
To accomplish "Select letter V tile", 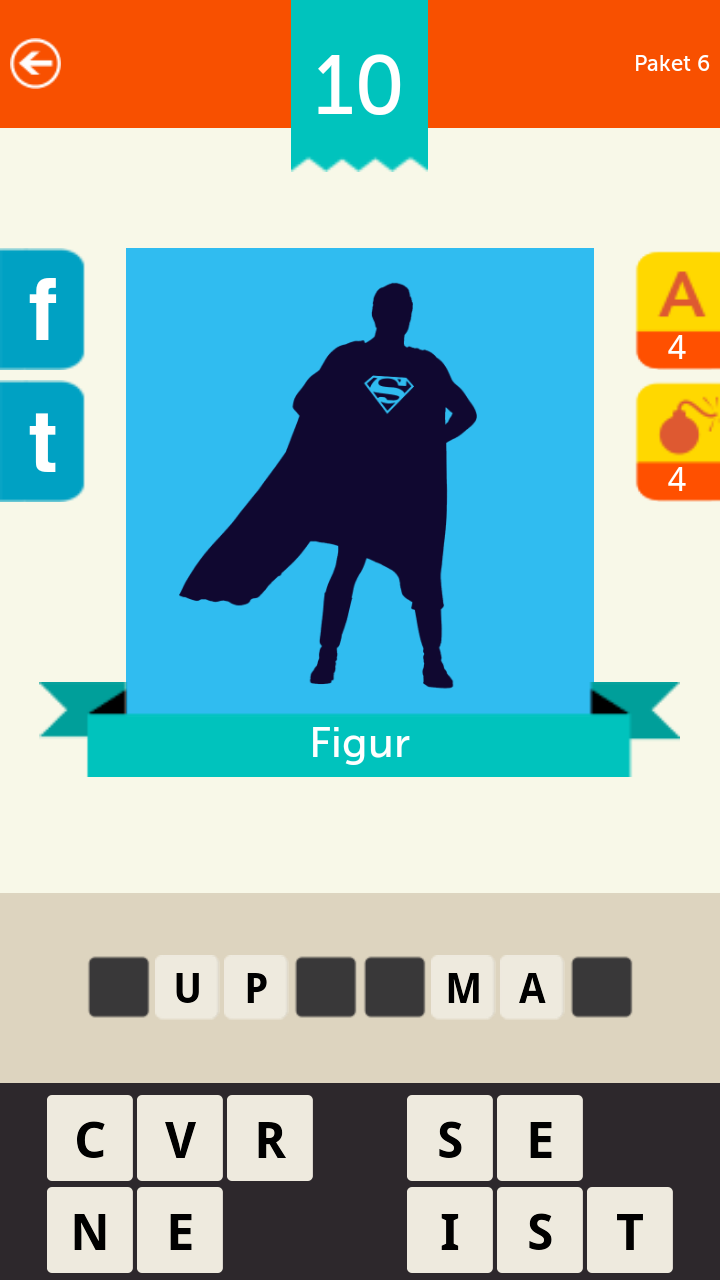I will point(180,1138).
